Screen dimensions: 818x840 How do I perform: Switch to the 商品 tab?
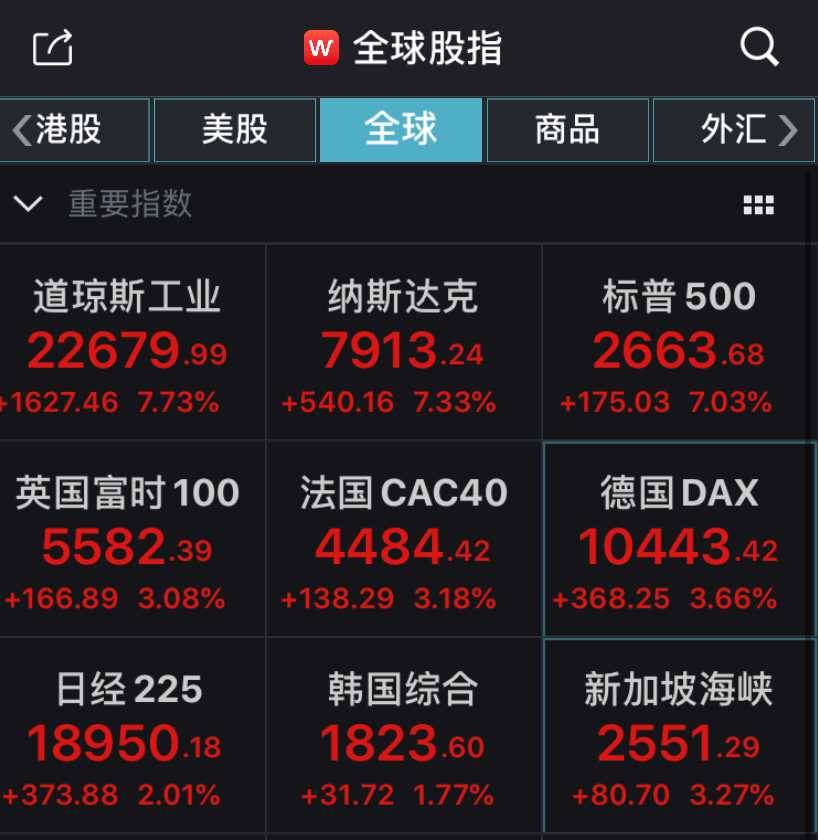click(567, 130)
